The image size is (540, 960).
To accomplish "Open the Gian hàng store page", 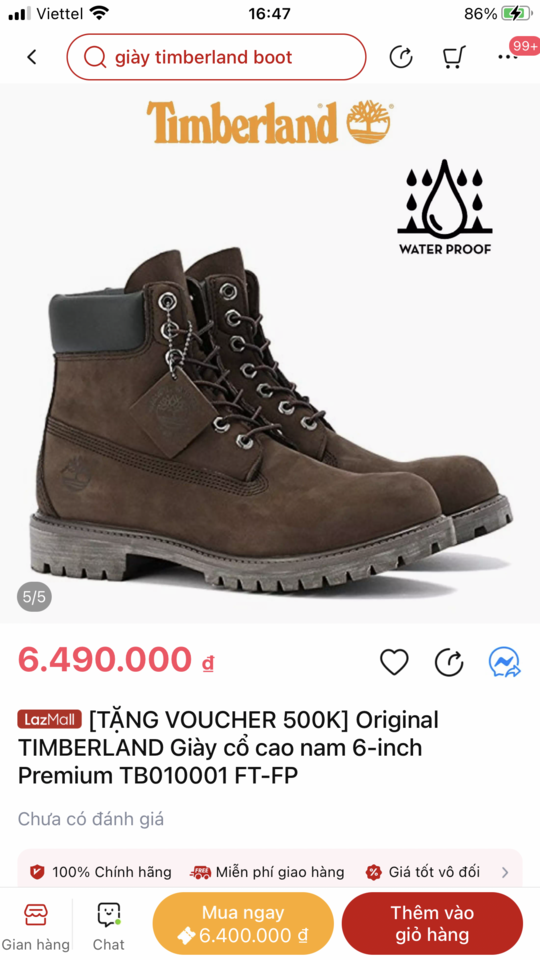I will click(36, 926).
